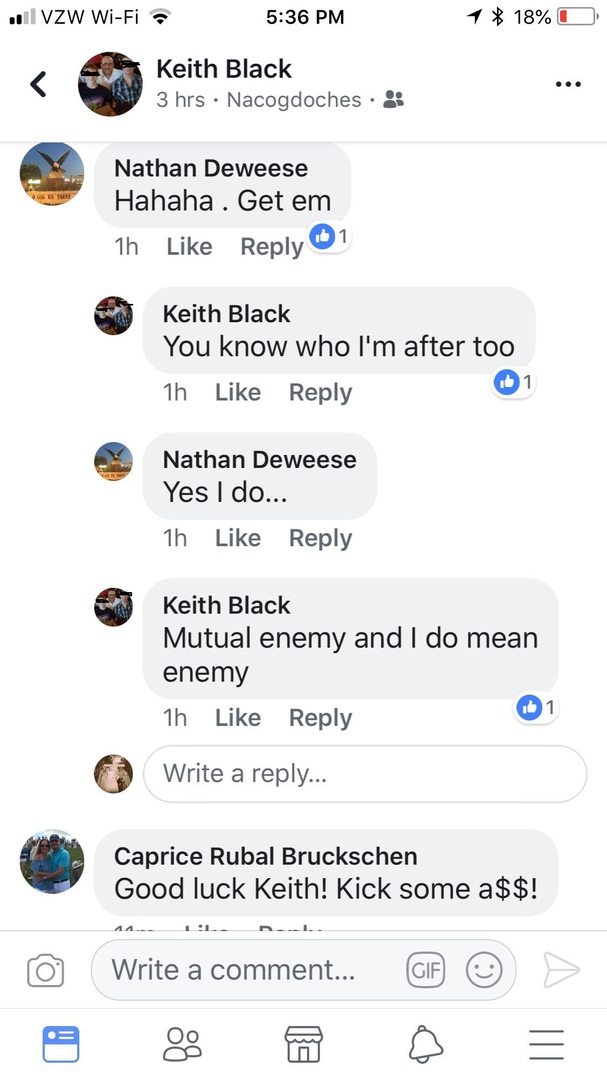Image resolution: width=607 pixels, height=1080 pixels.
Task: Tap the "Write a reply..." field
Action: tap(364, 773)
